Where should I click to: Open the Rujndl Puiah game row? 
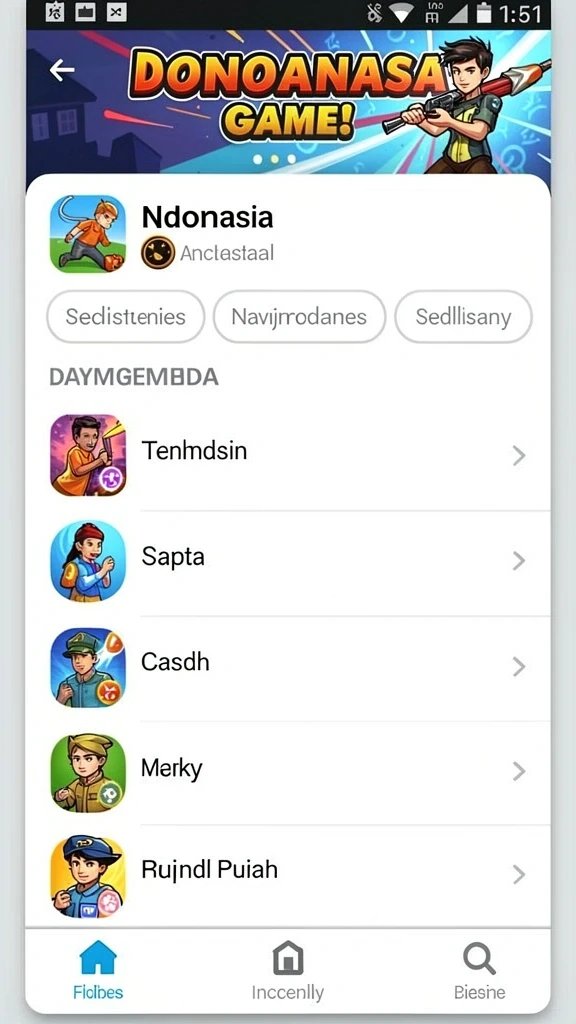pyautogui.click(x=288, y=874)
